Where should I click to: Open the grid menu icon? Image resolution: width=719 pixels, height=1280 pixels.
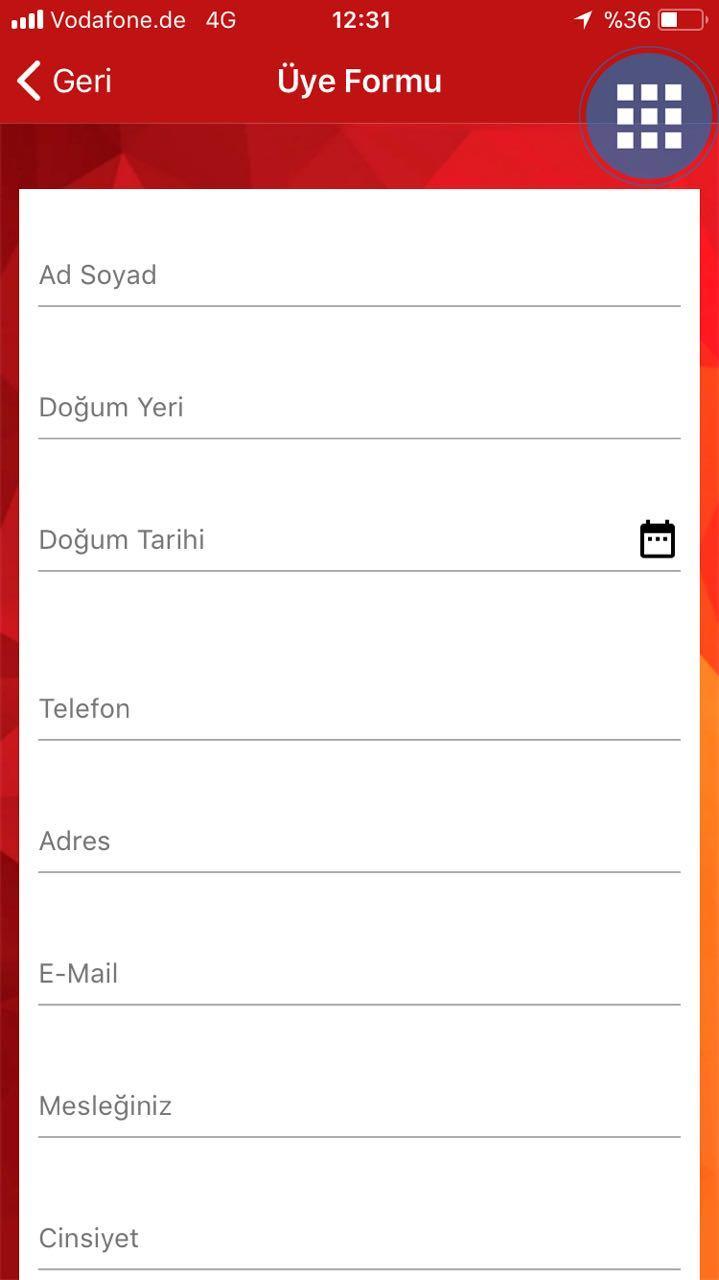[x=648, y=116]
